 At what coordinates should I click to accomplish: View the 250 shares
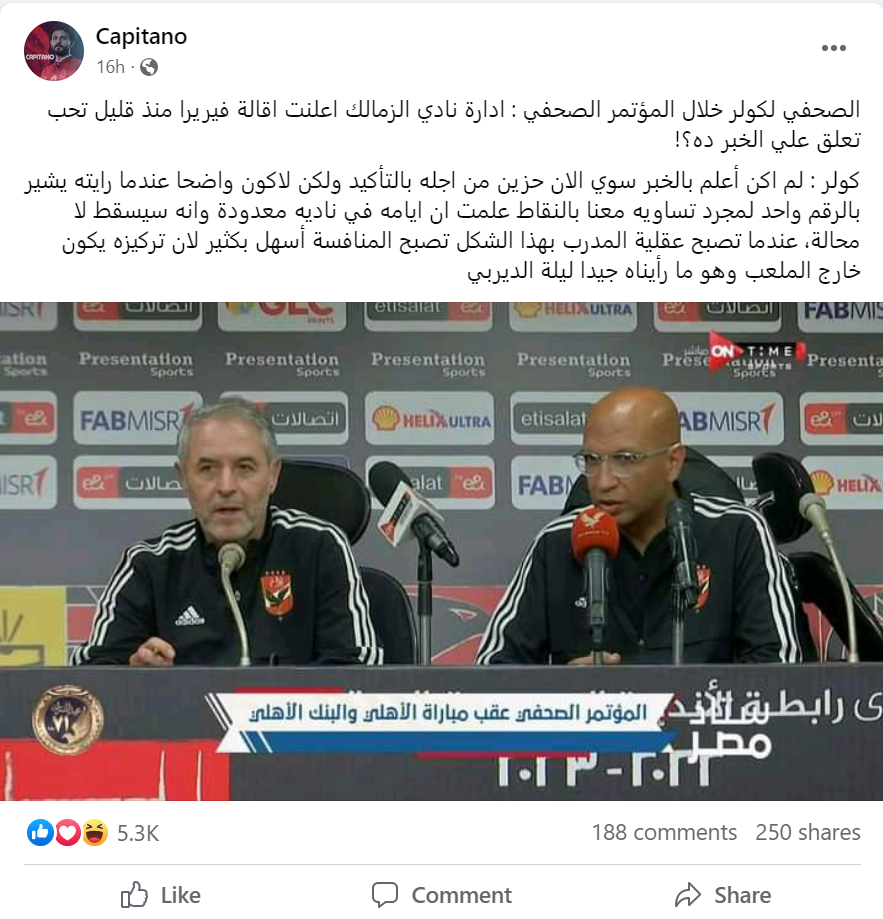click(x=808, y=832)
